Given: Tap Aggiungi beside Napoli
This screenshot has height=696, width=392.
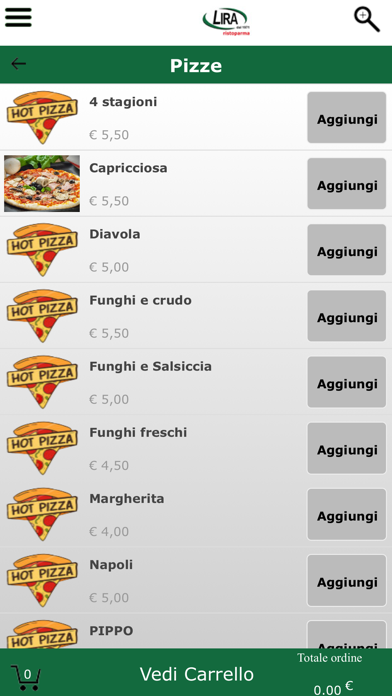Looking at the screenshot, I should coord(347,581).
